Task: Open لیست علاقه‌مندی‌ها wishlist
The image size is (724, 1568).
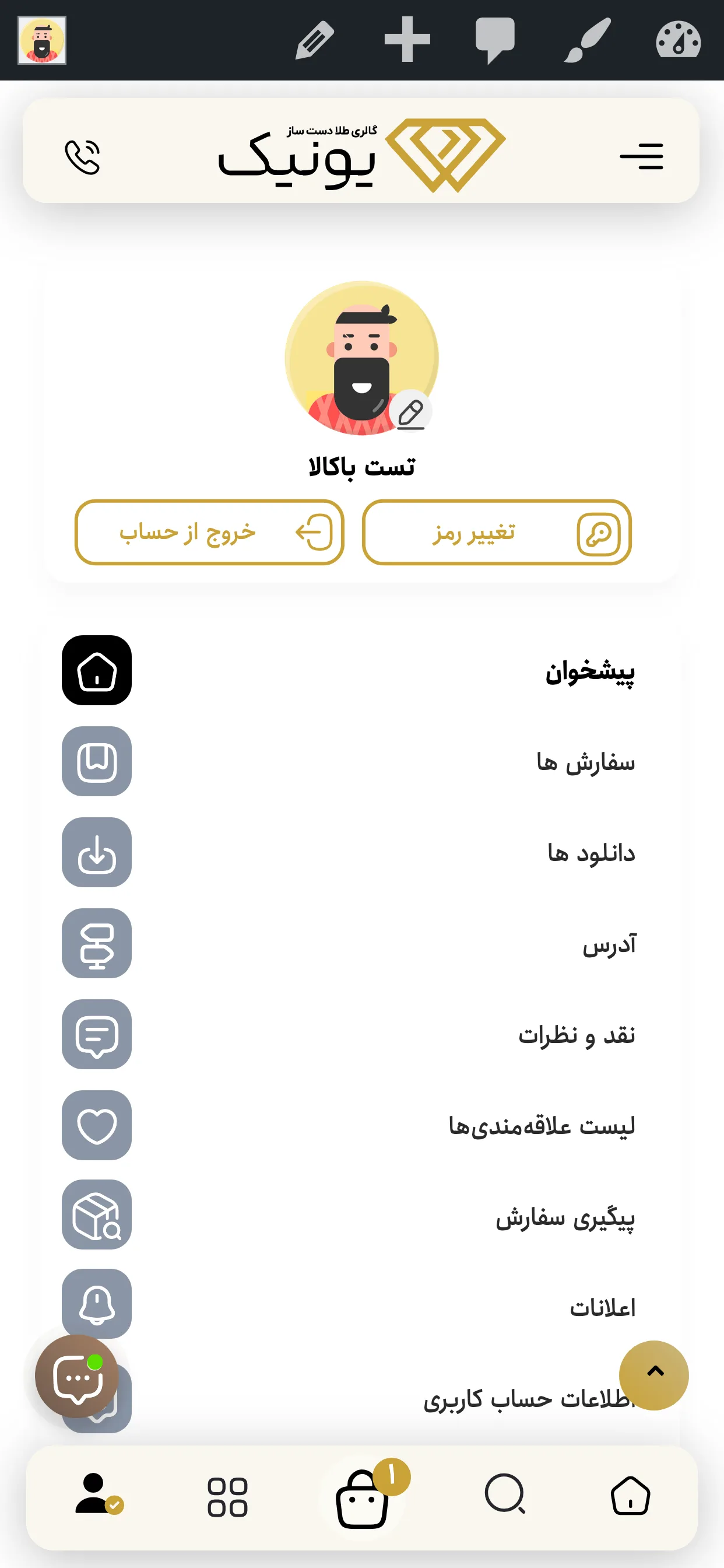Action: [x=542, y=1125]
